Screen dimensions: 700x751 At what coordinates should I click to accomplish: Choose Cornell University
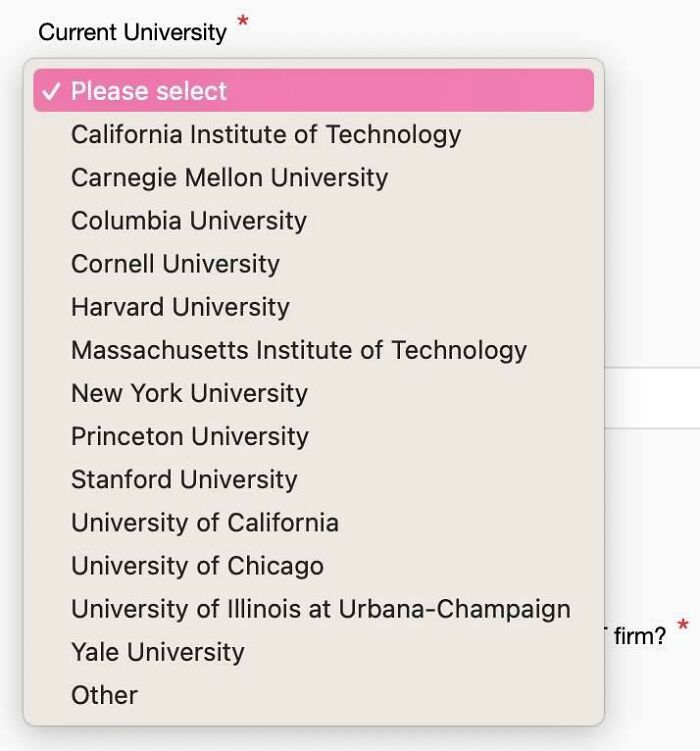[x=175, y=264]
